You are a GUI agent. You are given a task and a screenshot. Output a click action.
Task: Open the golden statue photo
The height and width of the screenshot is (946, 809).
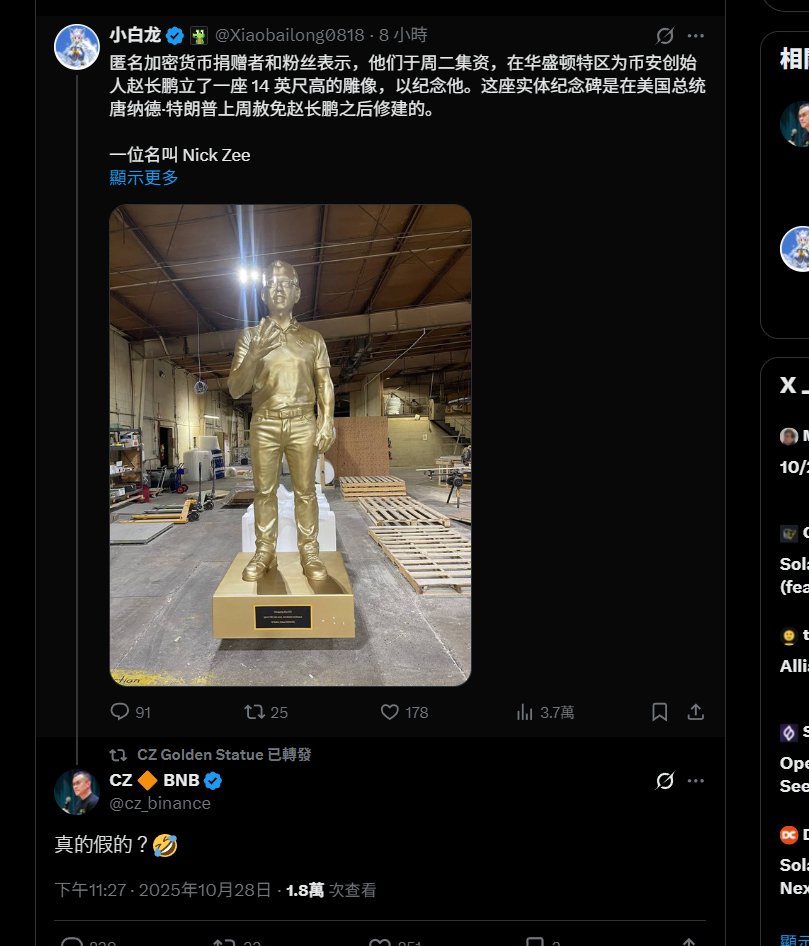(290, 445)
